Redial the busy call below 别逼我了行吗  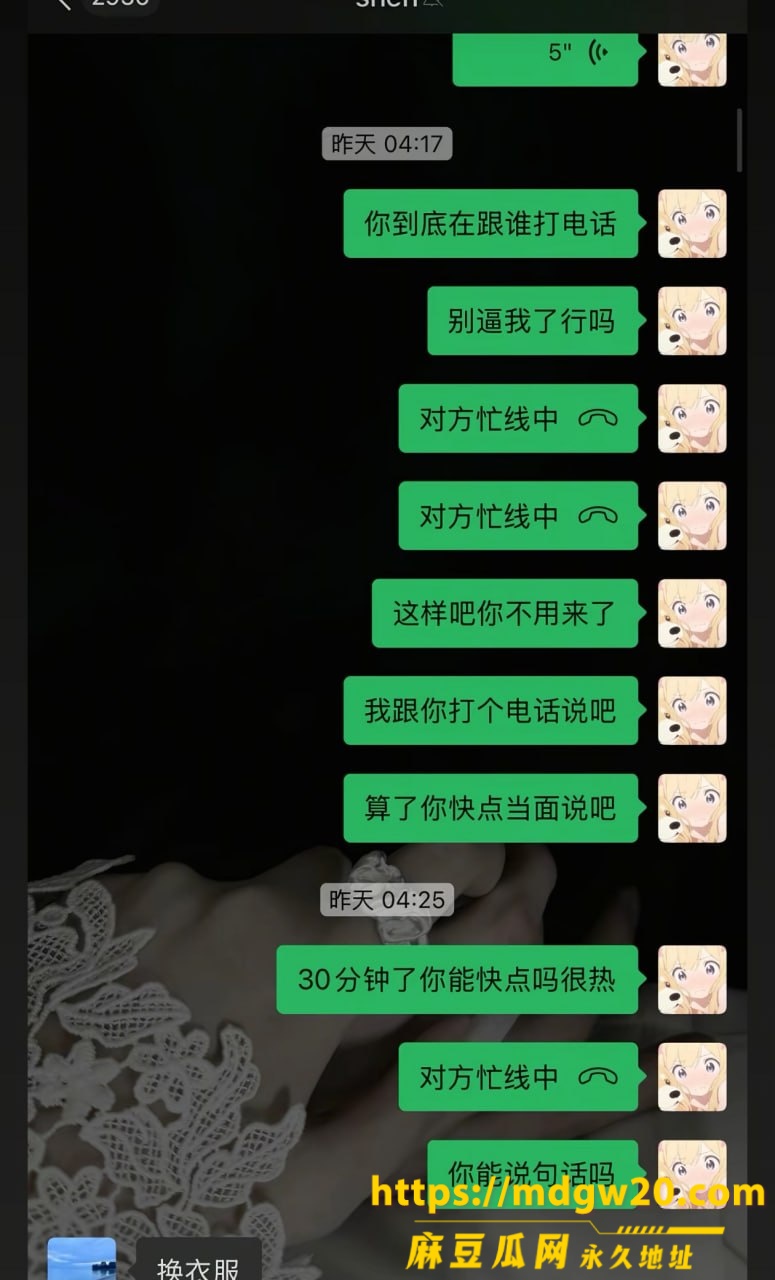(518, 419)
